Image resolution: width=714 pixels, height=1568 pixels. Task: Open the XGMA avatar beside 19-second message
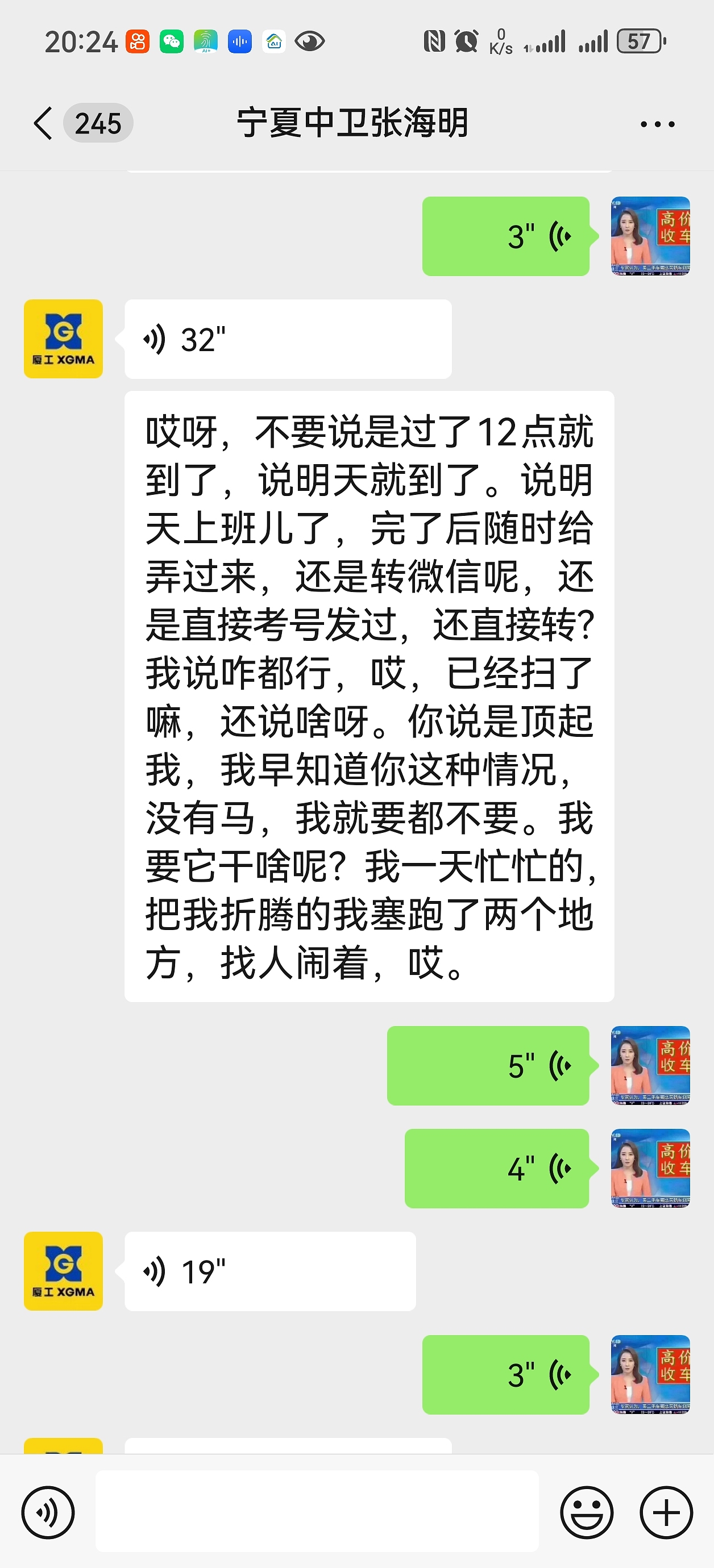pos(63,1271)
